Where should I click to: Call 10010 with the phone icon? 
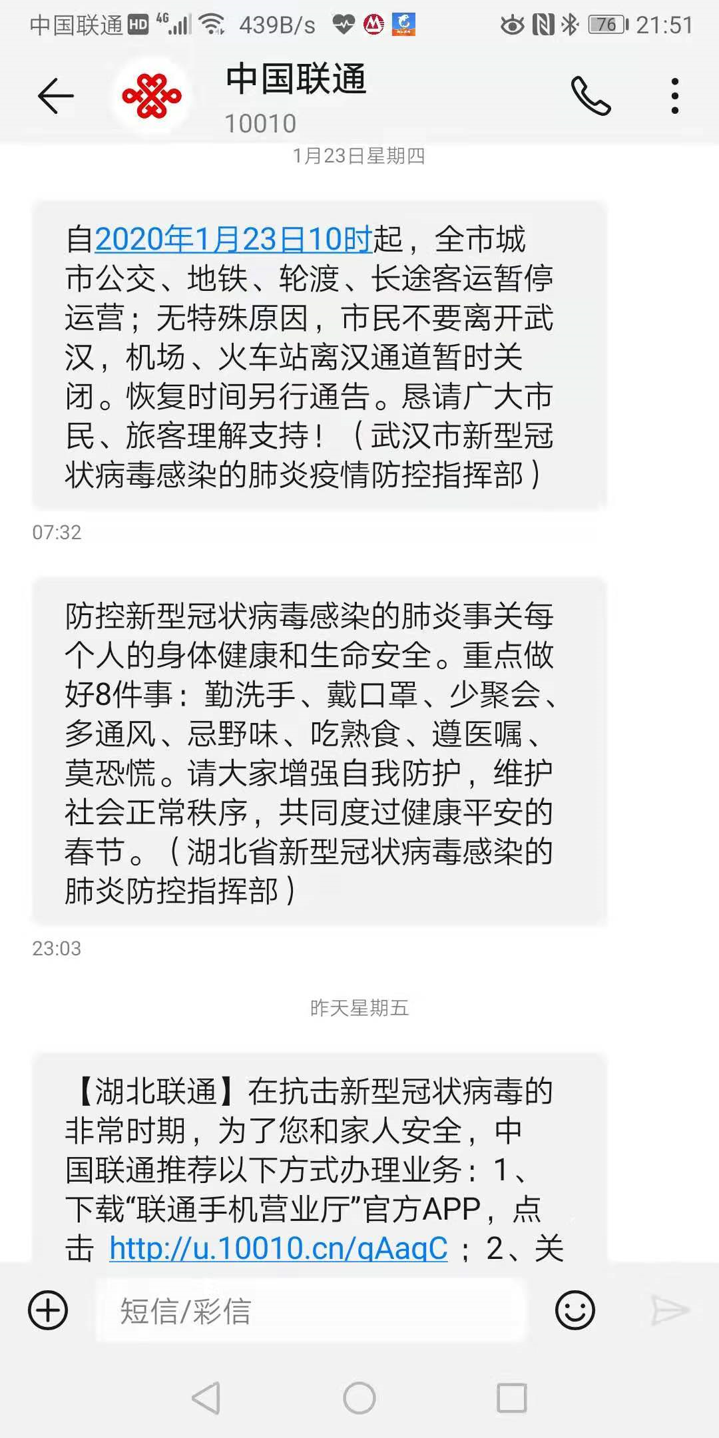click(x=590, y=96)
